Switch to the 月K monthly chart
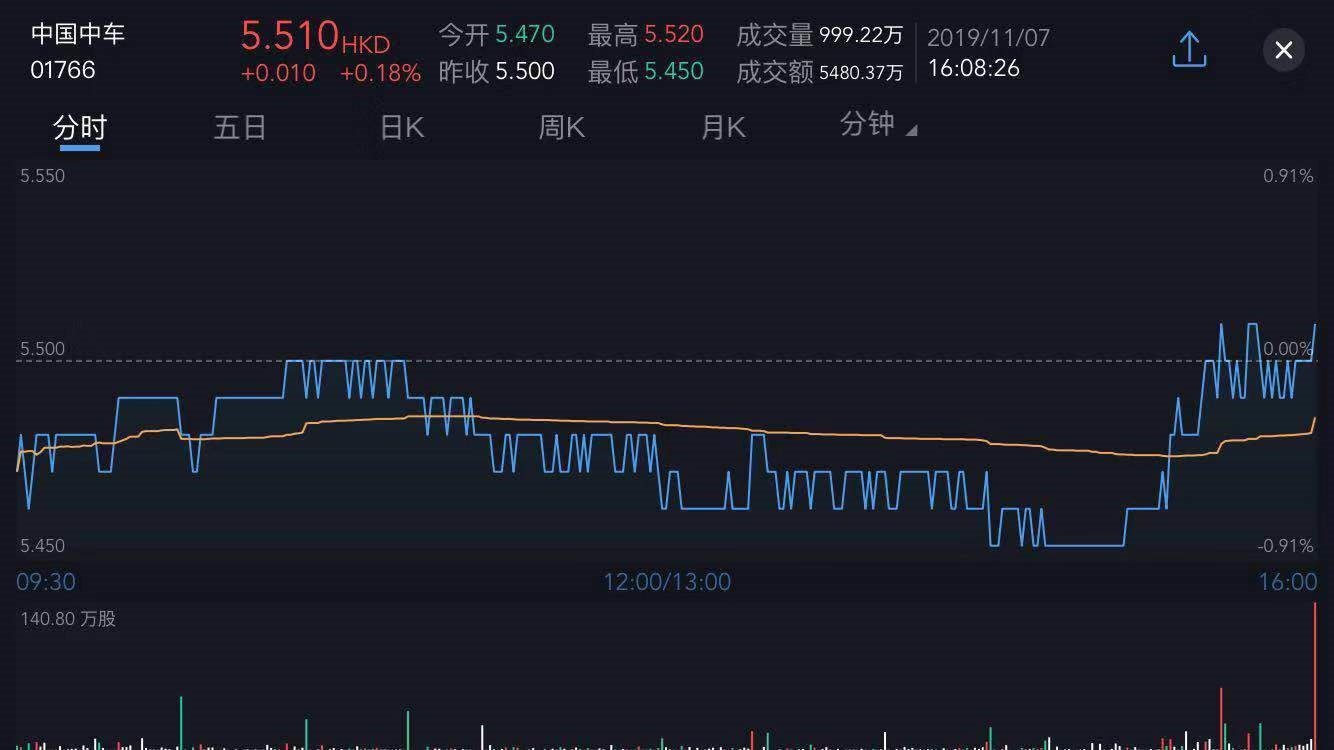Screen dimensions: 1334x750 click(723, 128)
